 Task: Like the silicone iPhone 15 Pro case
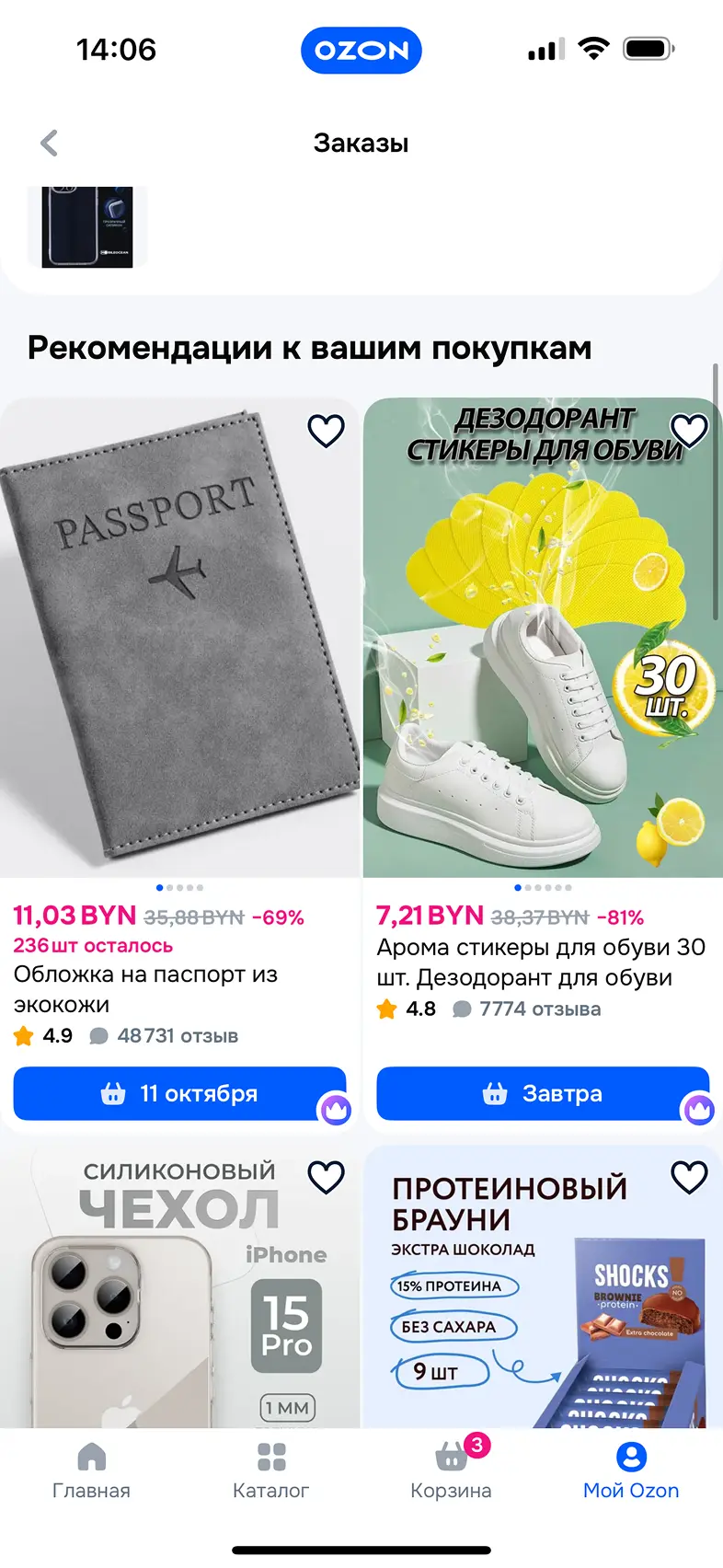[326, 1177]
